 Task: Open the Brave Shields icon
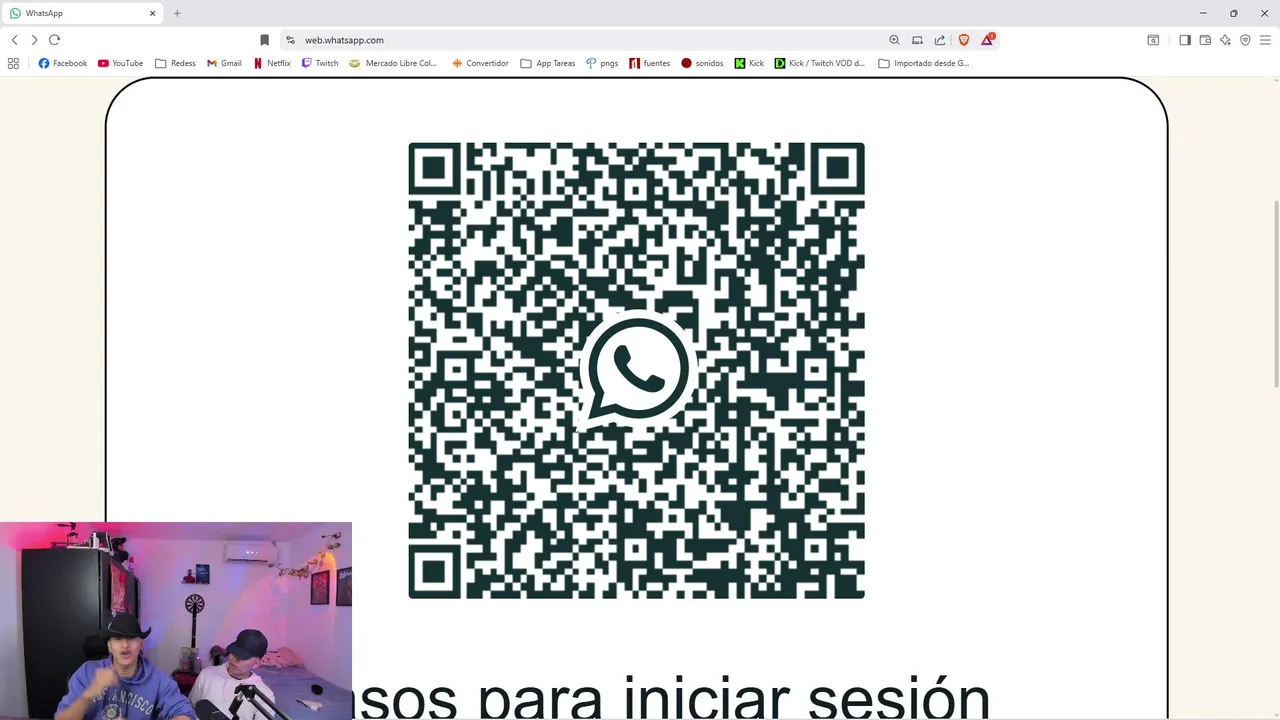964,40
